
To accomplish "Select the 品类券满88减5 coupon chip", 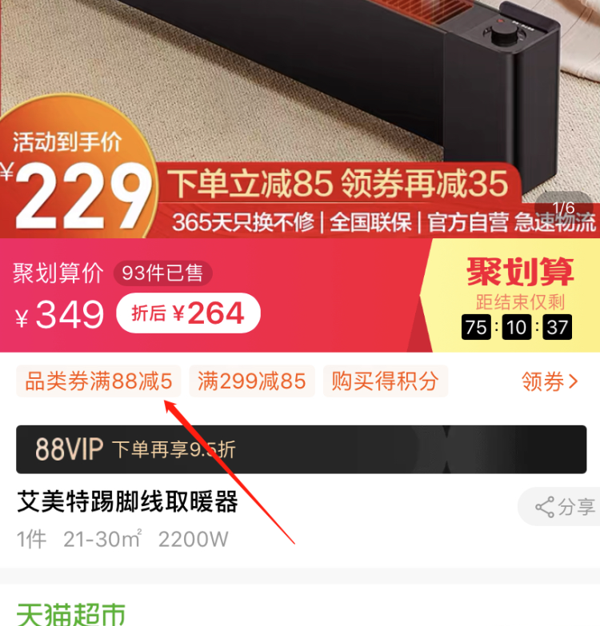I will [x=98, y=381].
